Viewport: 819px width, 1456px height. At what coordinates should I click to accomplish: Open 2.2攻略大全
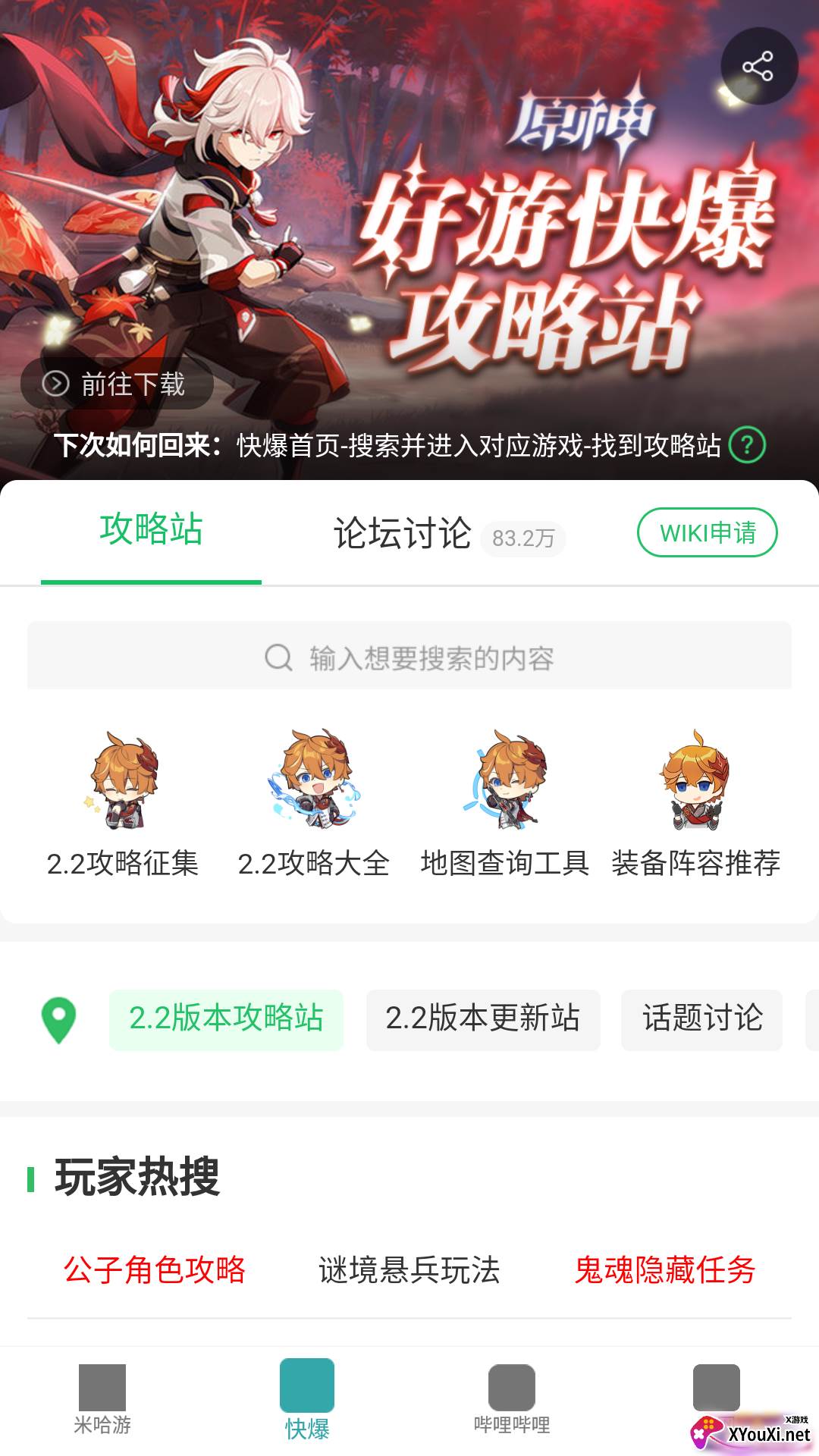(x=313, y=804)
